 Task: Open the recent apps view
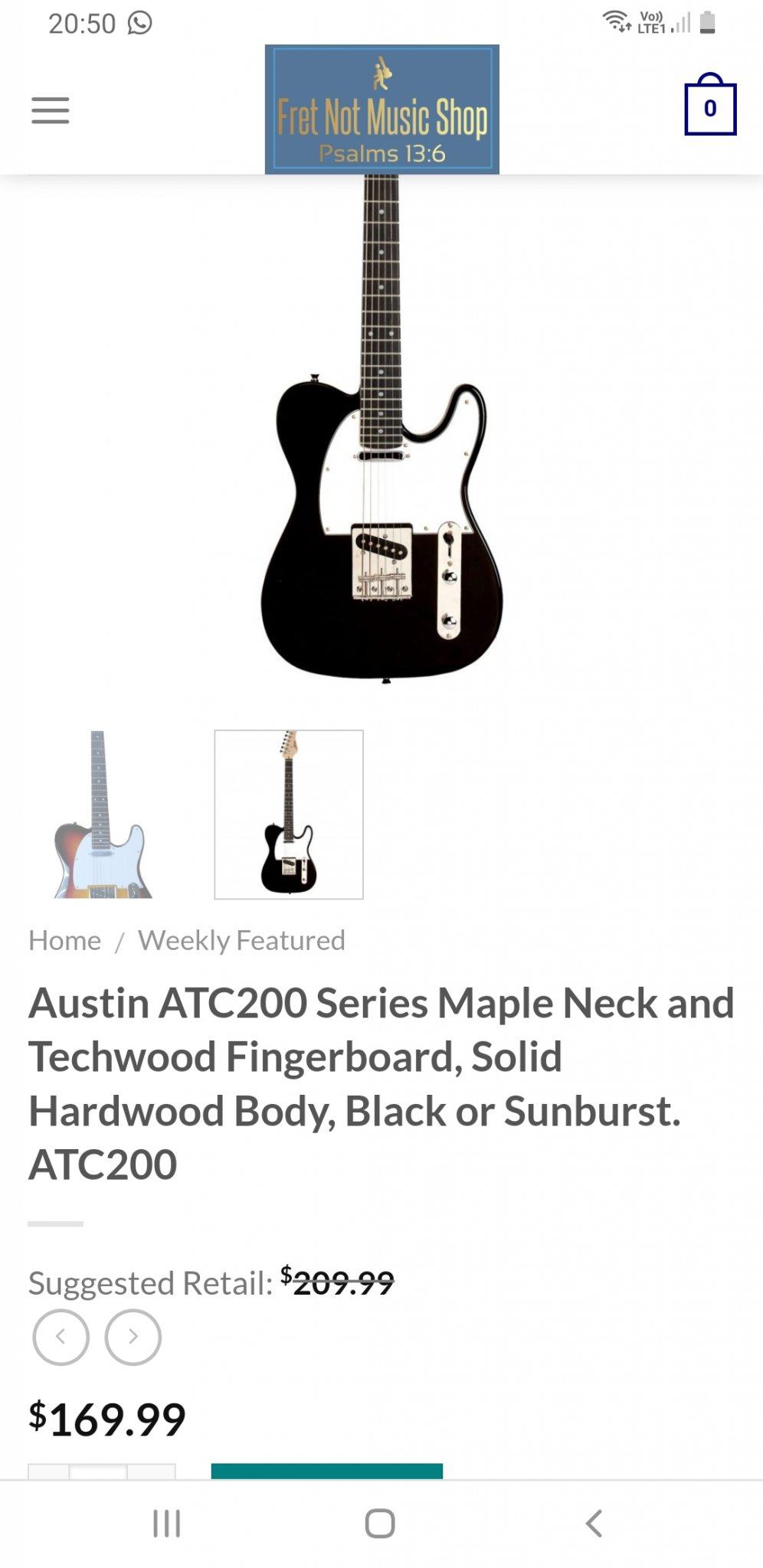tap(166, 1523)
